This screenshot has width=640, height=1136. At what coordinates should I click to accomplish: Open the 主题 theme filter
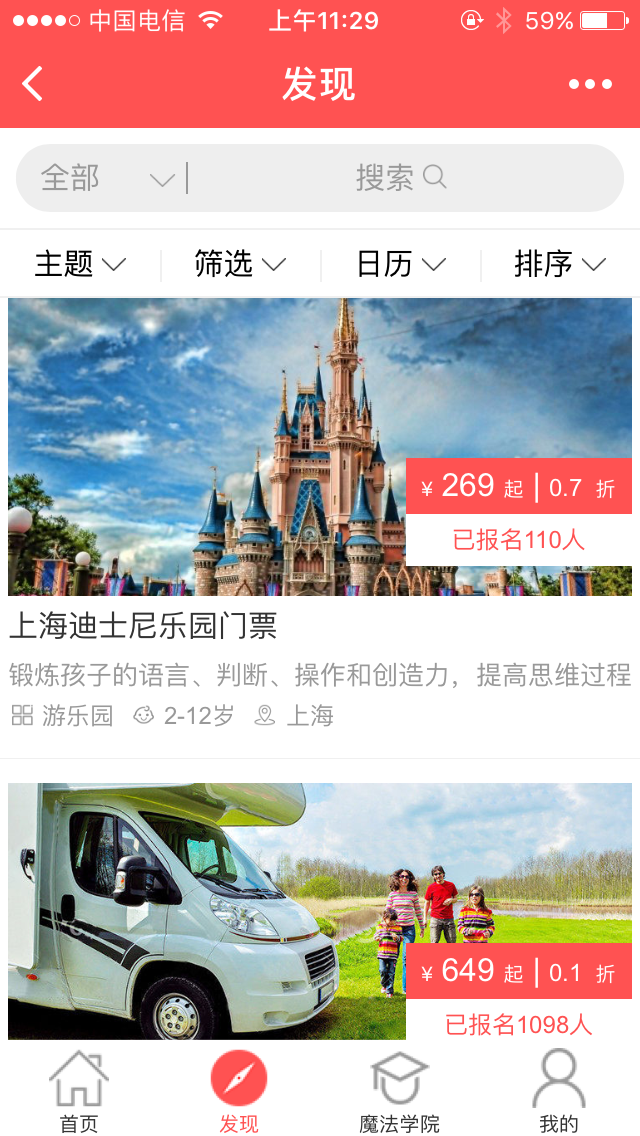(80, 264)
